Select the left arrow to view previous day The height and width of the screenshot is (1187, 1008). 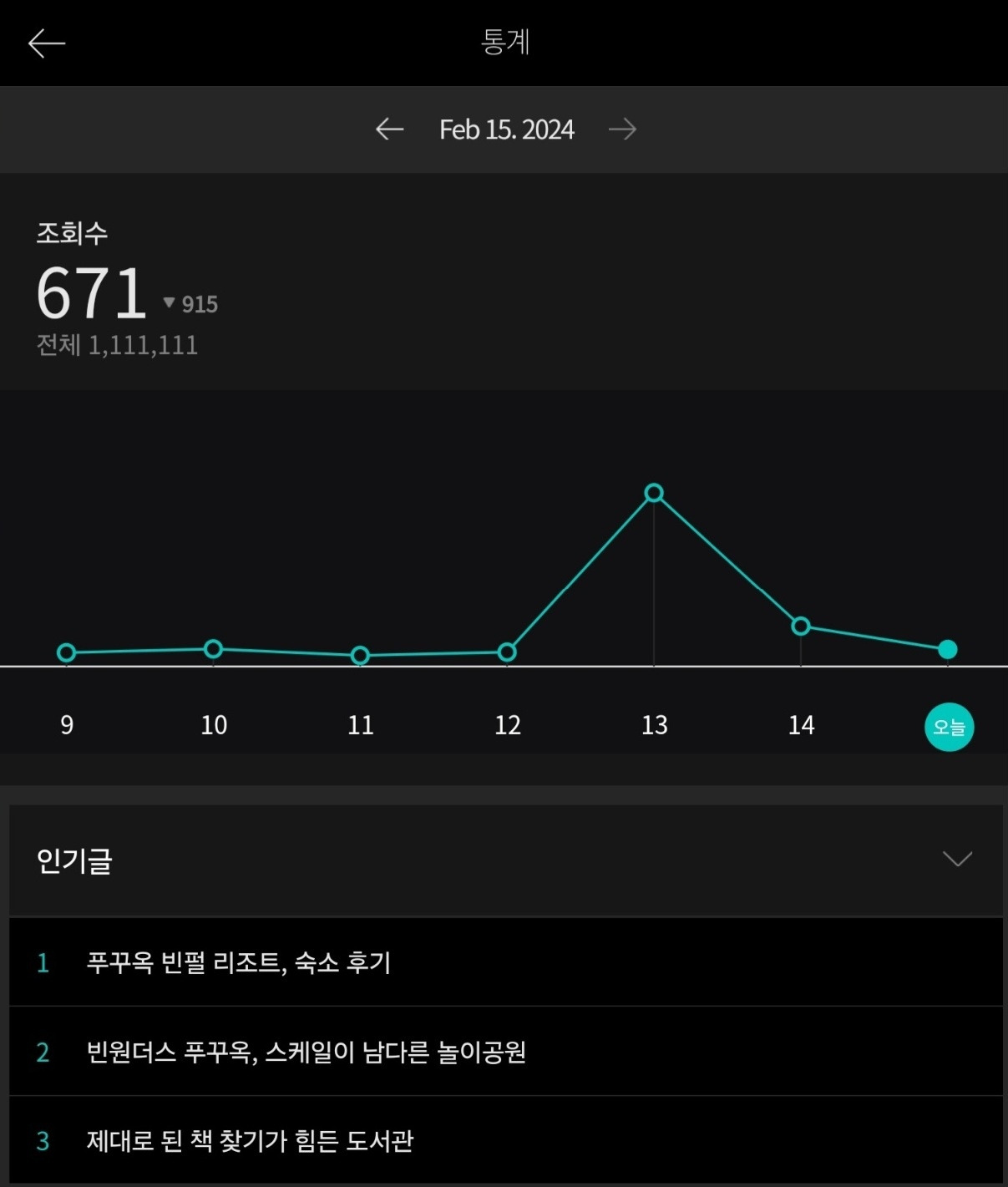click(x=388, y=129)
